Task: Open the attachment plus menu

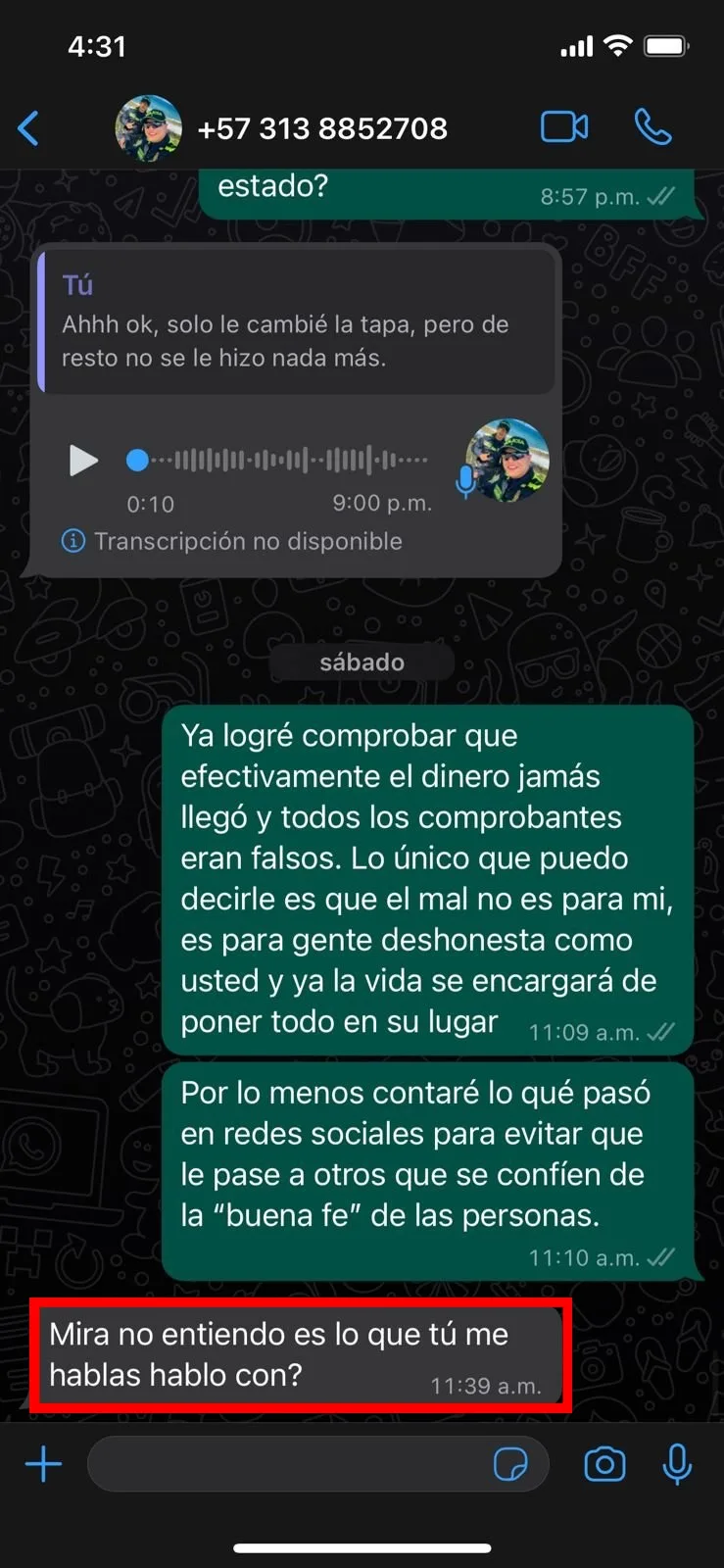Action: [43, 1465]
